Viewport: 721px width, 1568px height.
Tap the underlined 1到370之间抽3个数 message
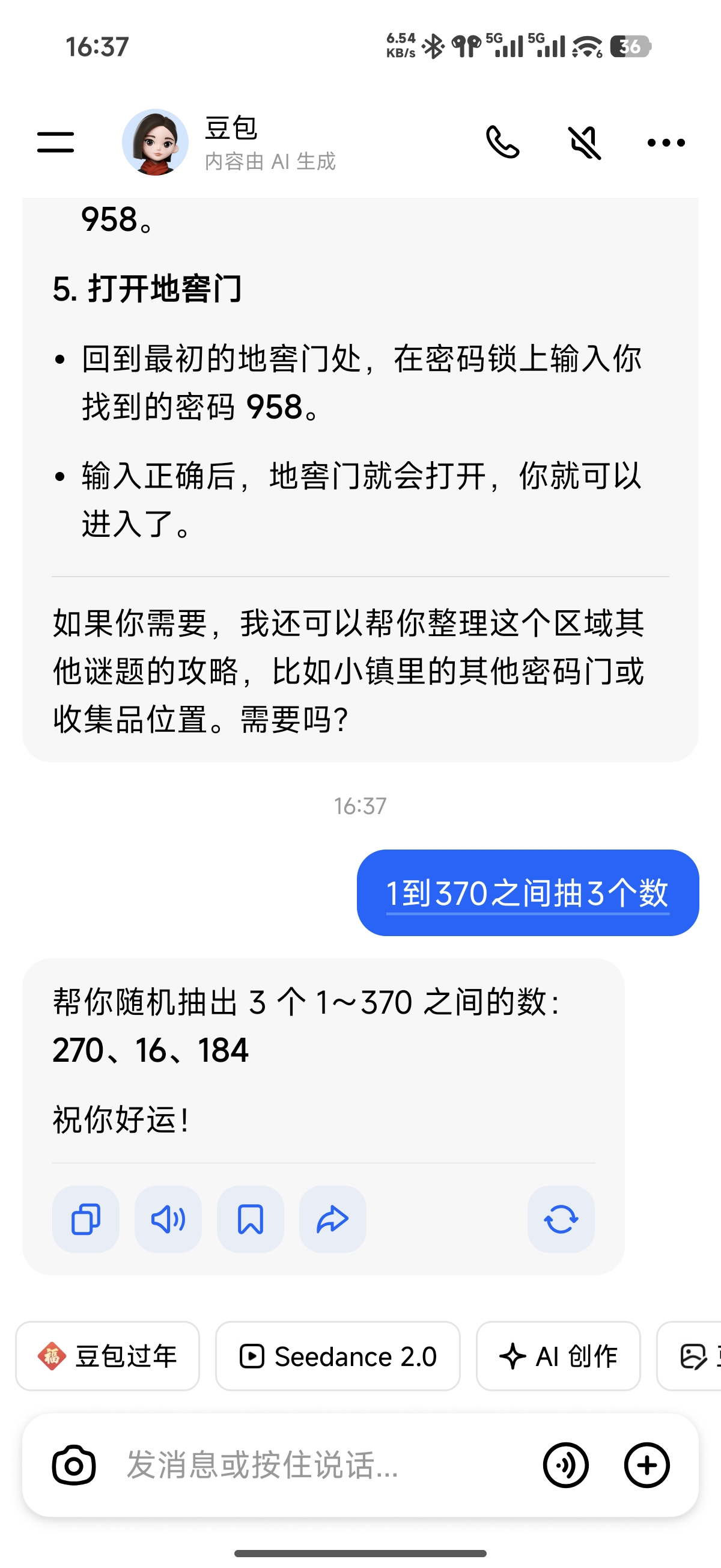tap(528, 893)
